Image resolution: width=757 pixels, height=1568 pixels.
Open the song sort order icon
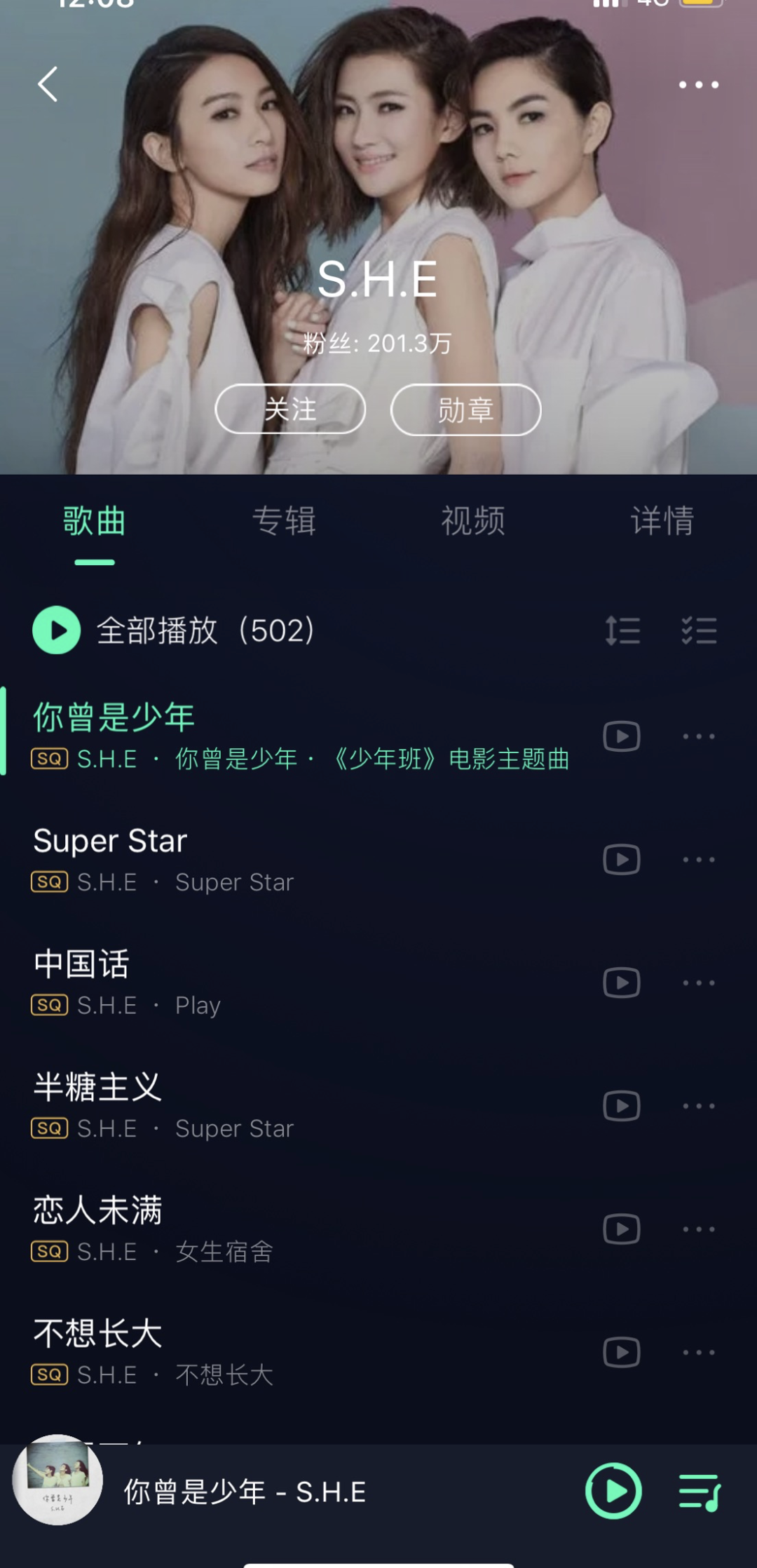click(x=622, y=630)
